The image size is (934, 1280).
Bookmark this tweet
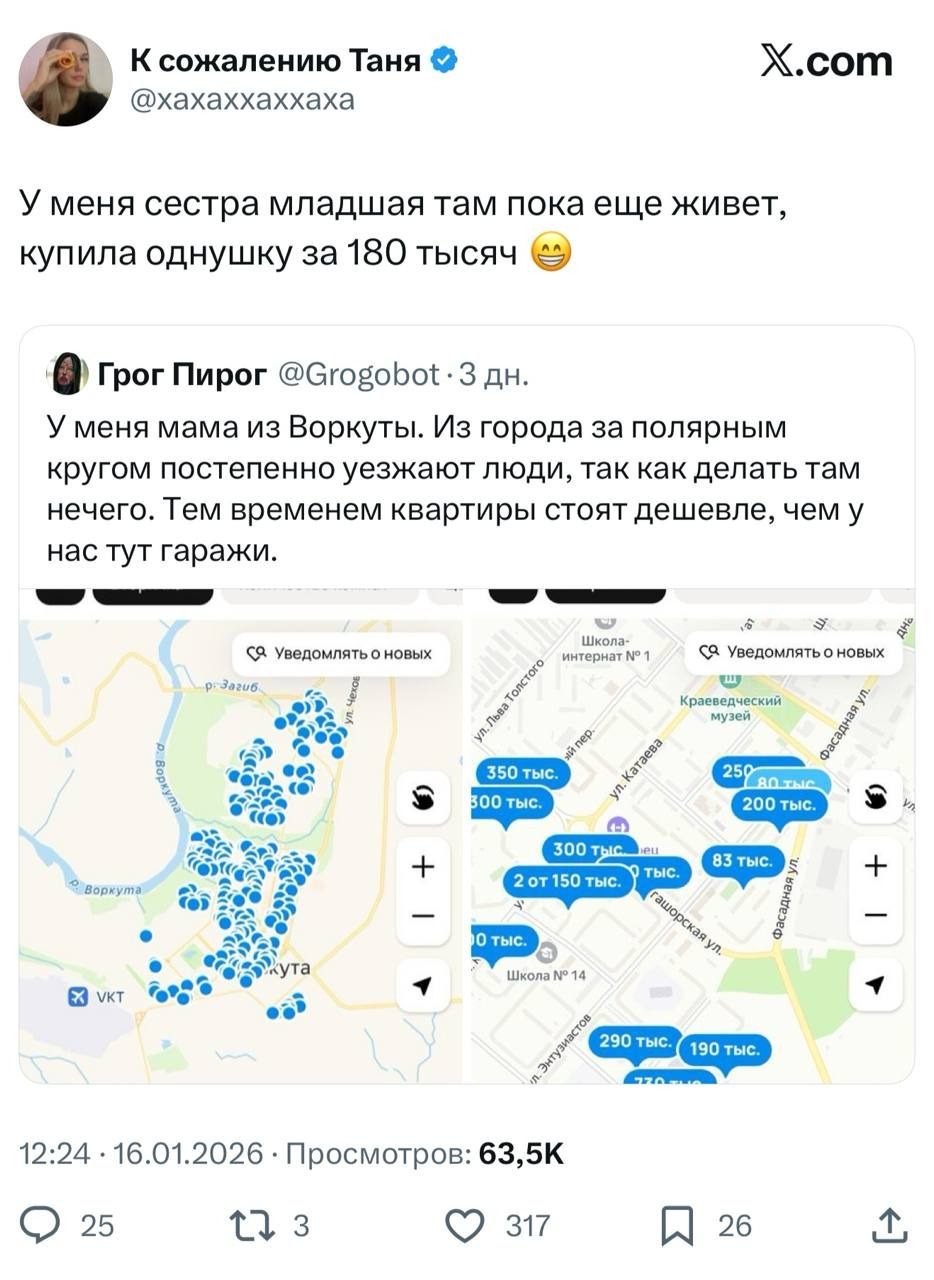coord(677,1225)
